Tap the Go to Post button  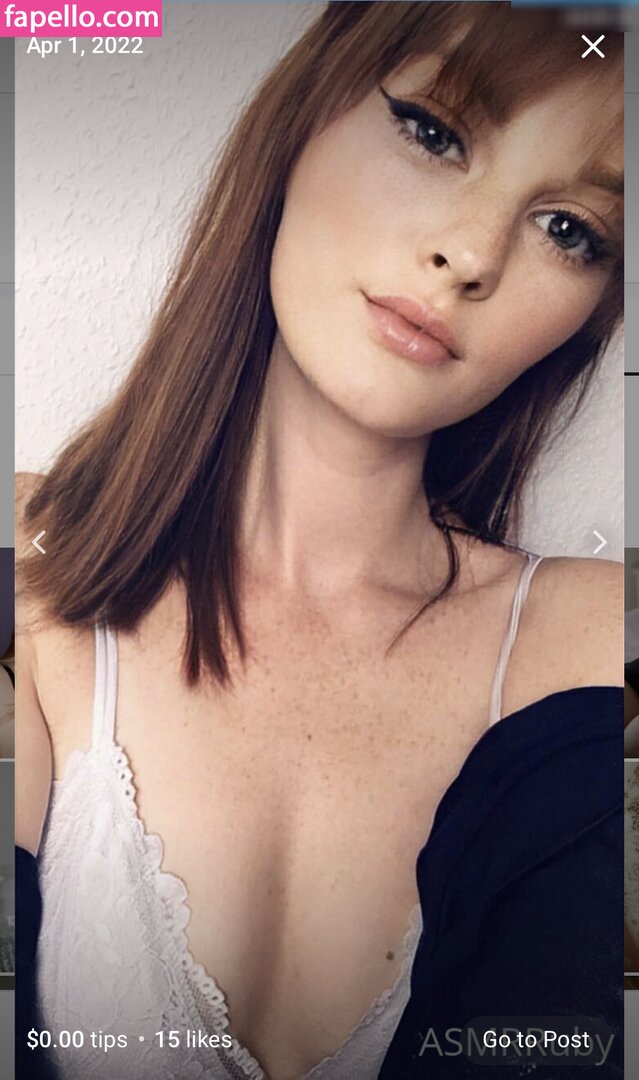pyautogui.click(x=536, y=1040)
